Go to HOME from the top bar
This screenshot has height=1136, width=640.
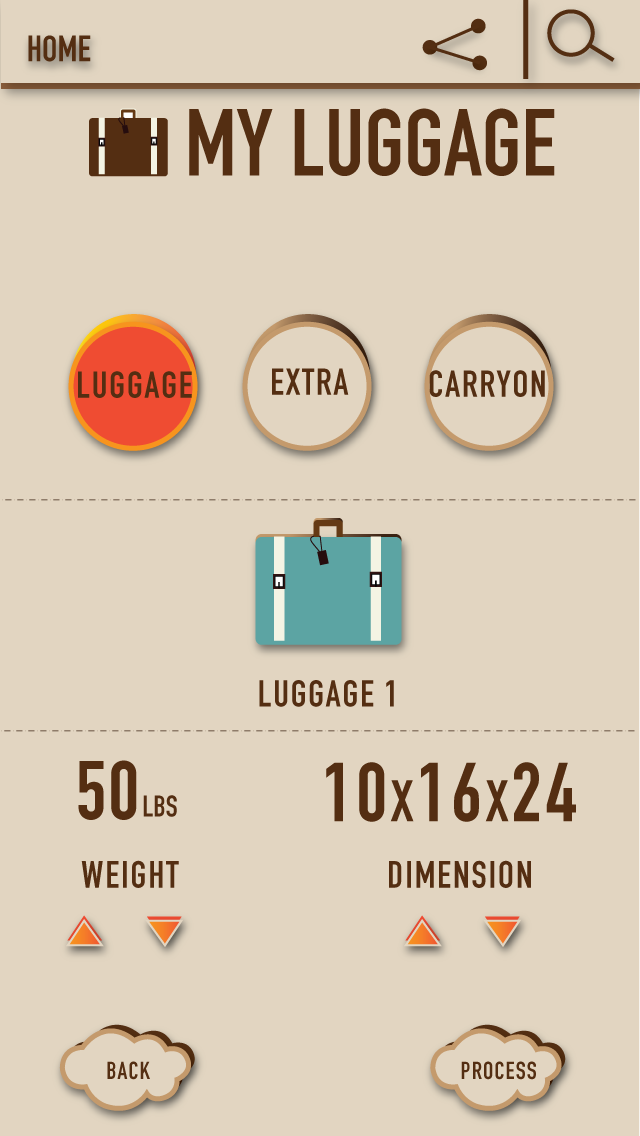pyautogui.click(x=59, y=48)
